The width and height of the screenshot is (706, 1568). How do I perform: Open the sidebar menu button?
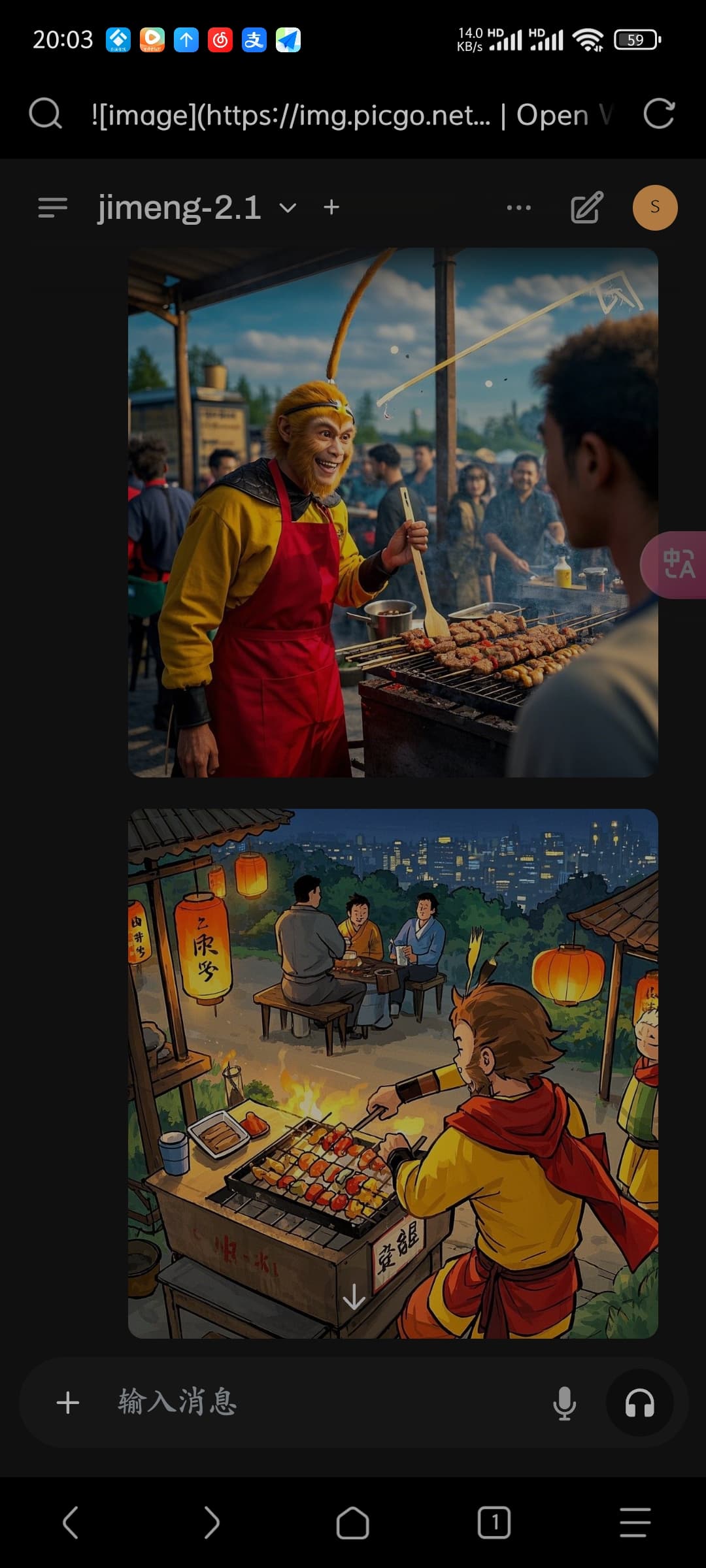coord(53,208)
